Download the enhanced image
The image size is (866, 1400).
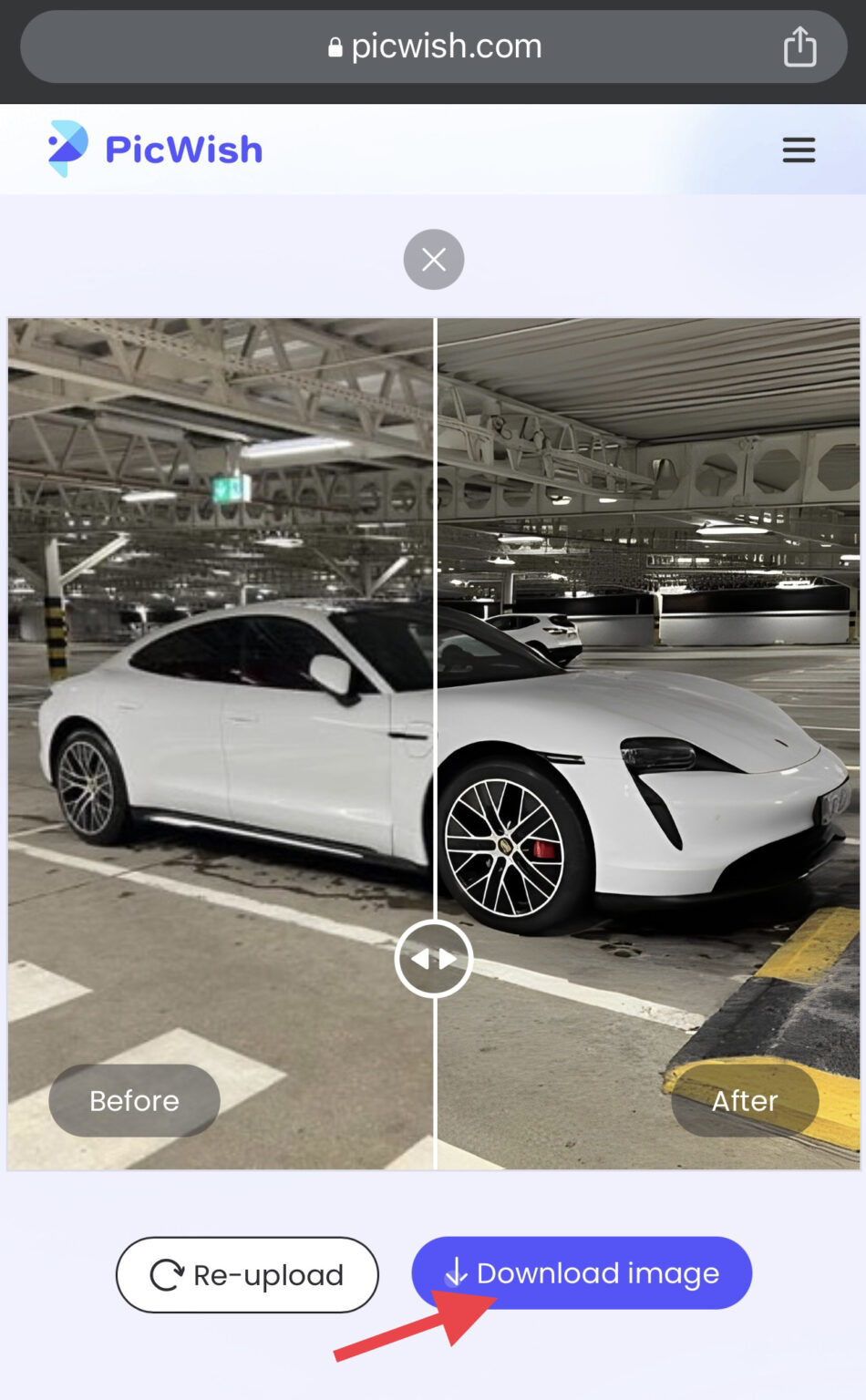click(582, 1272)
